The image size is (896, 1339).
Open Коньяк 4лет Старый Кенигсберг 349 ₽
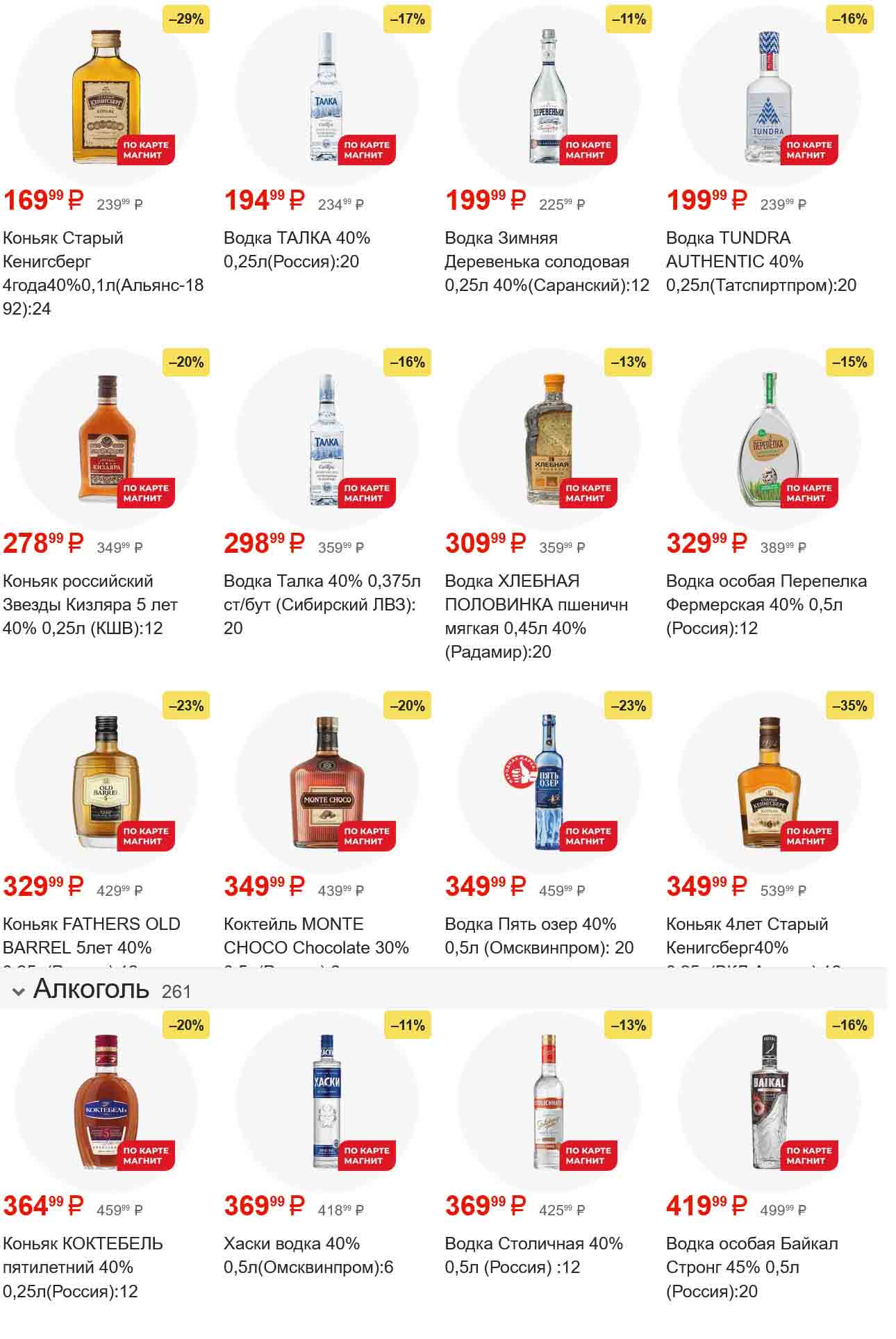click(x=769, y=782)
